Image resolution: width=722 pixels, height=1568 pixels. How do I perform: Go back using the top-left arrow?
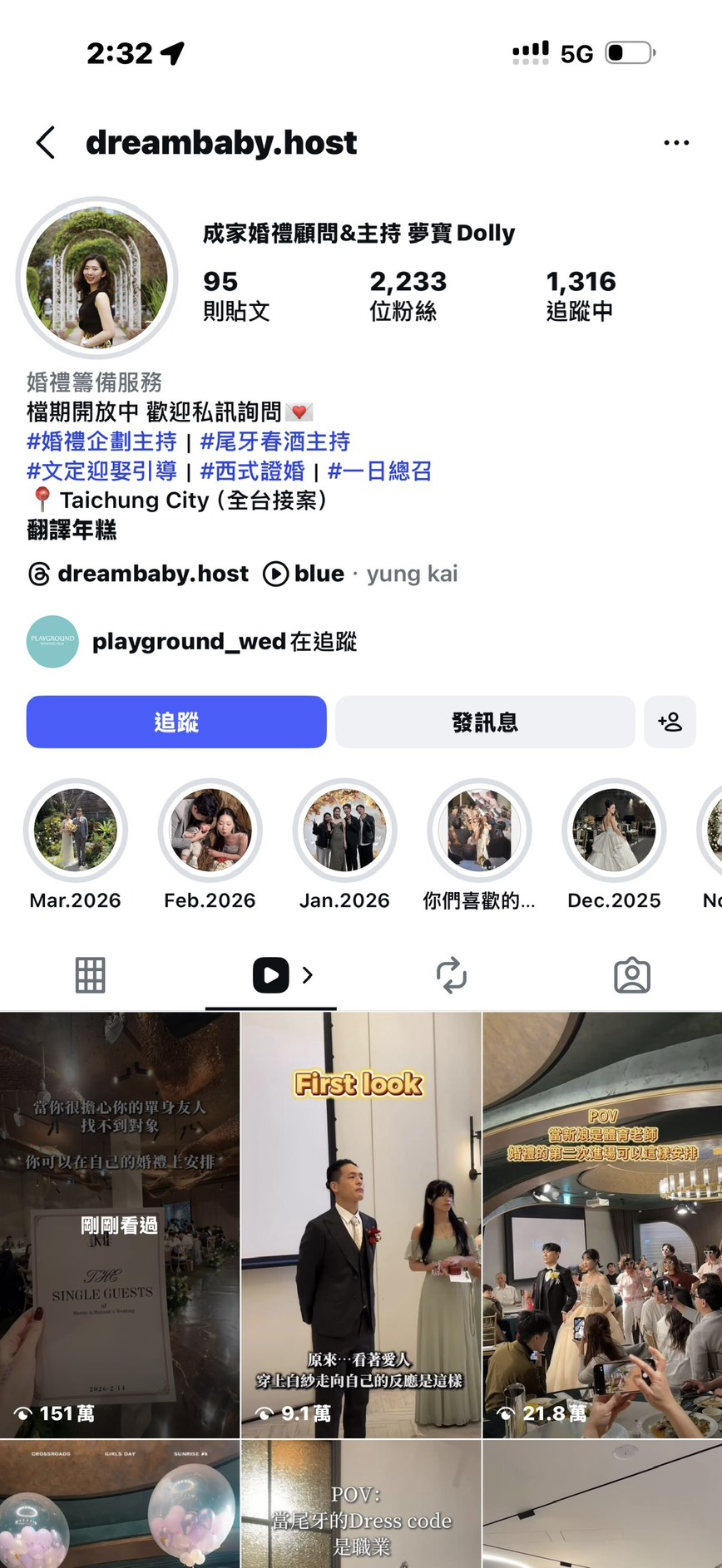coord(47,143)
